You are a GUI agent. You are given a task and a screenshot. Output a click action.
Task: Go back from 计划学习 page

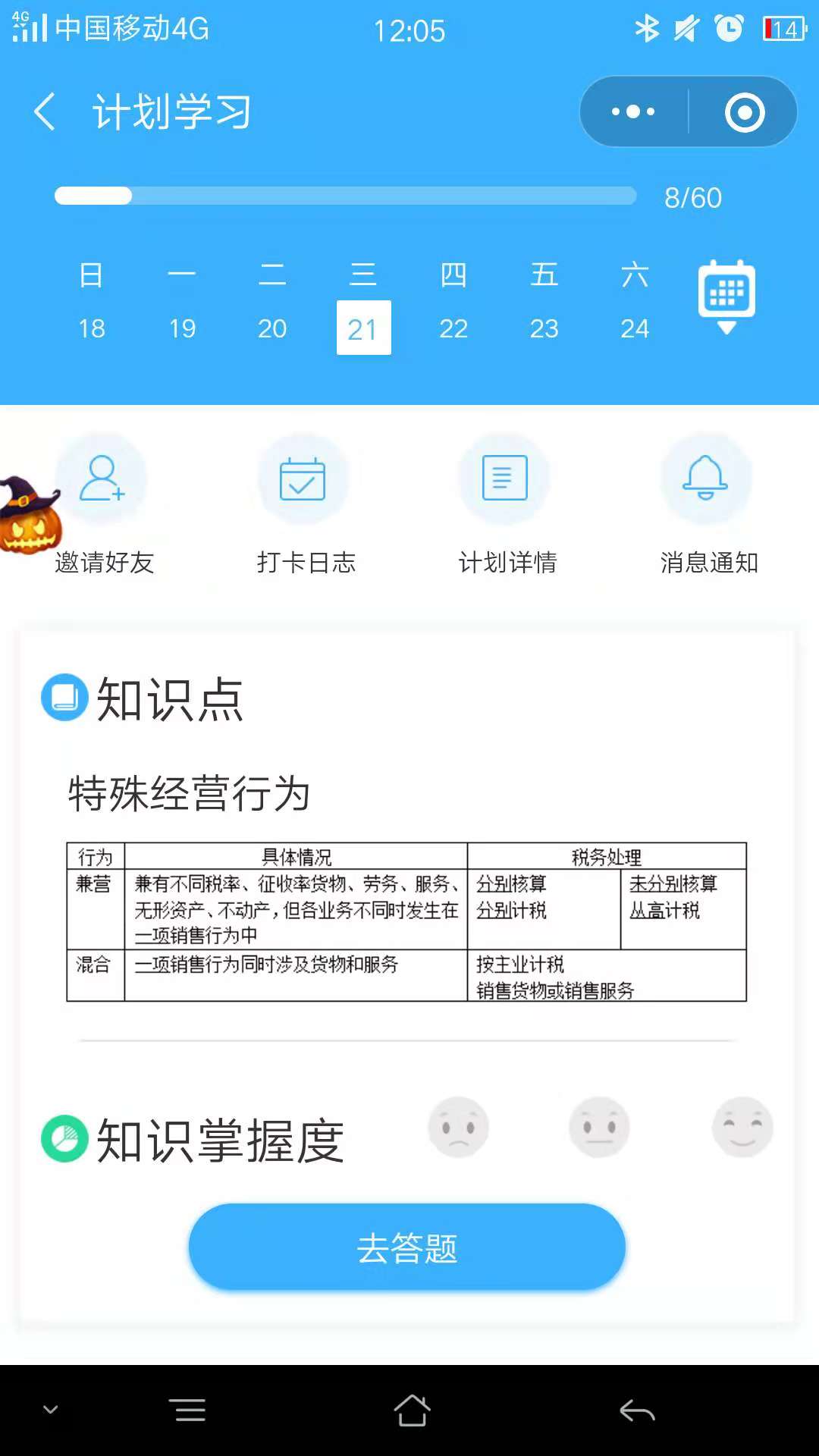[x=45, y=112]
